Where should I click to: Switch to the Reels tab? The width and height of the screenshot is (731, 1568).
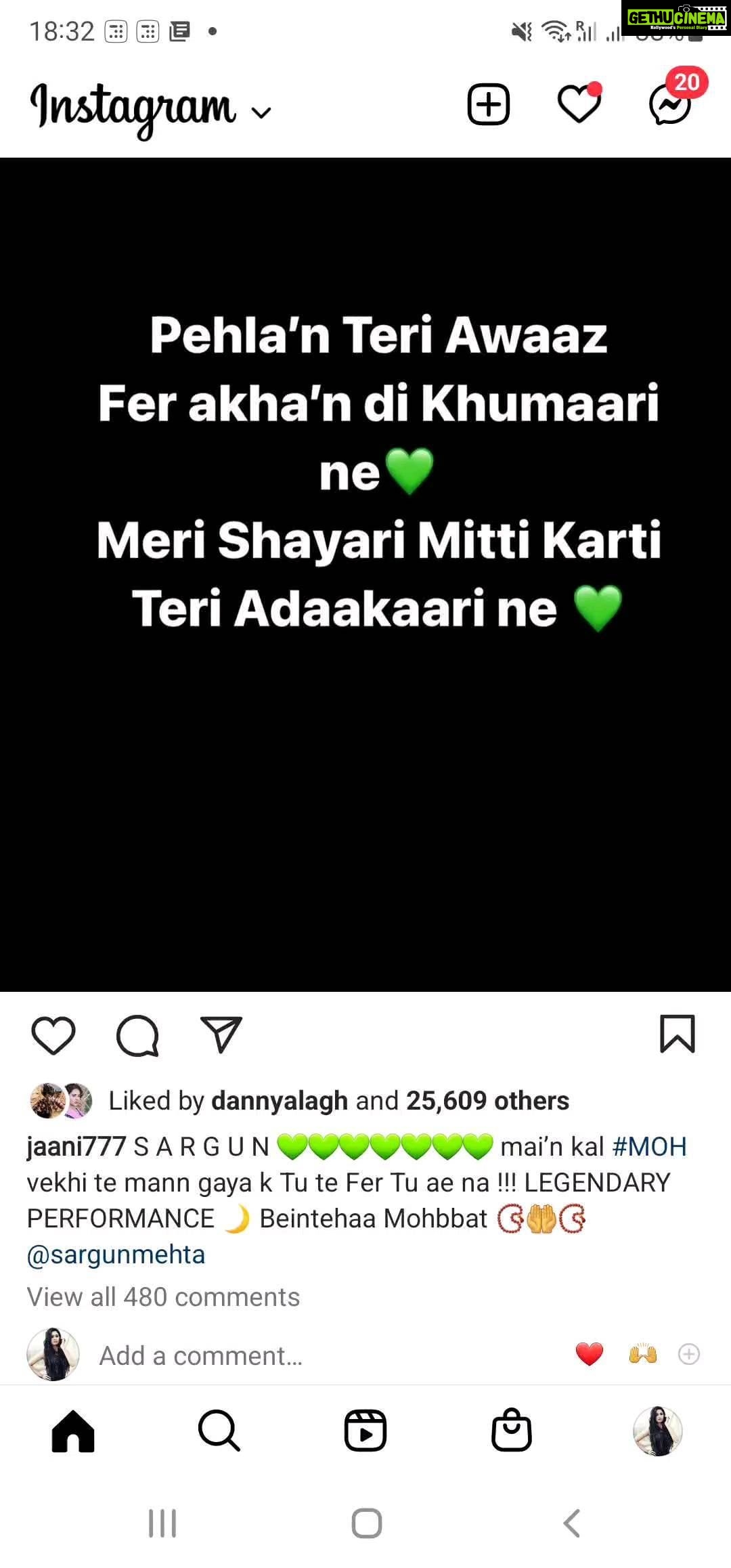(x=365, y=1431)
